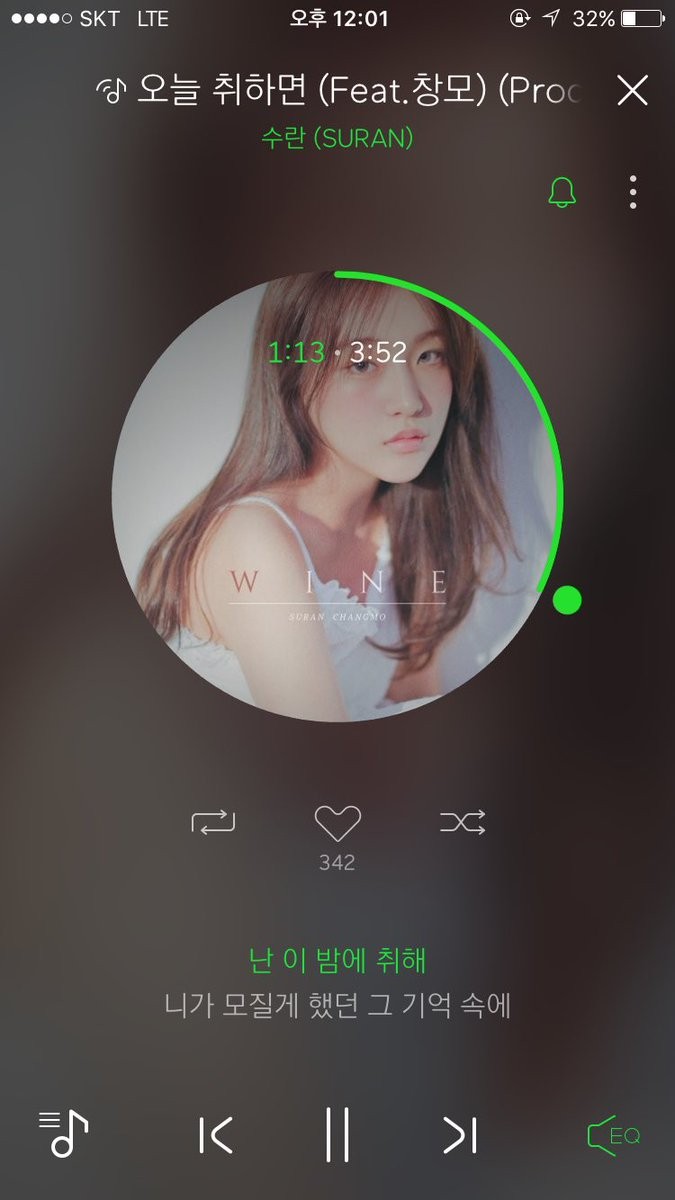Skip to the next track
Viewport: 675px width, 1200px height.
point(460,1135)
